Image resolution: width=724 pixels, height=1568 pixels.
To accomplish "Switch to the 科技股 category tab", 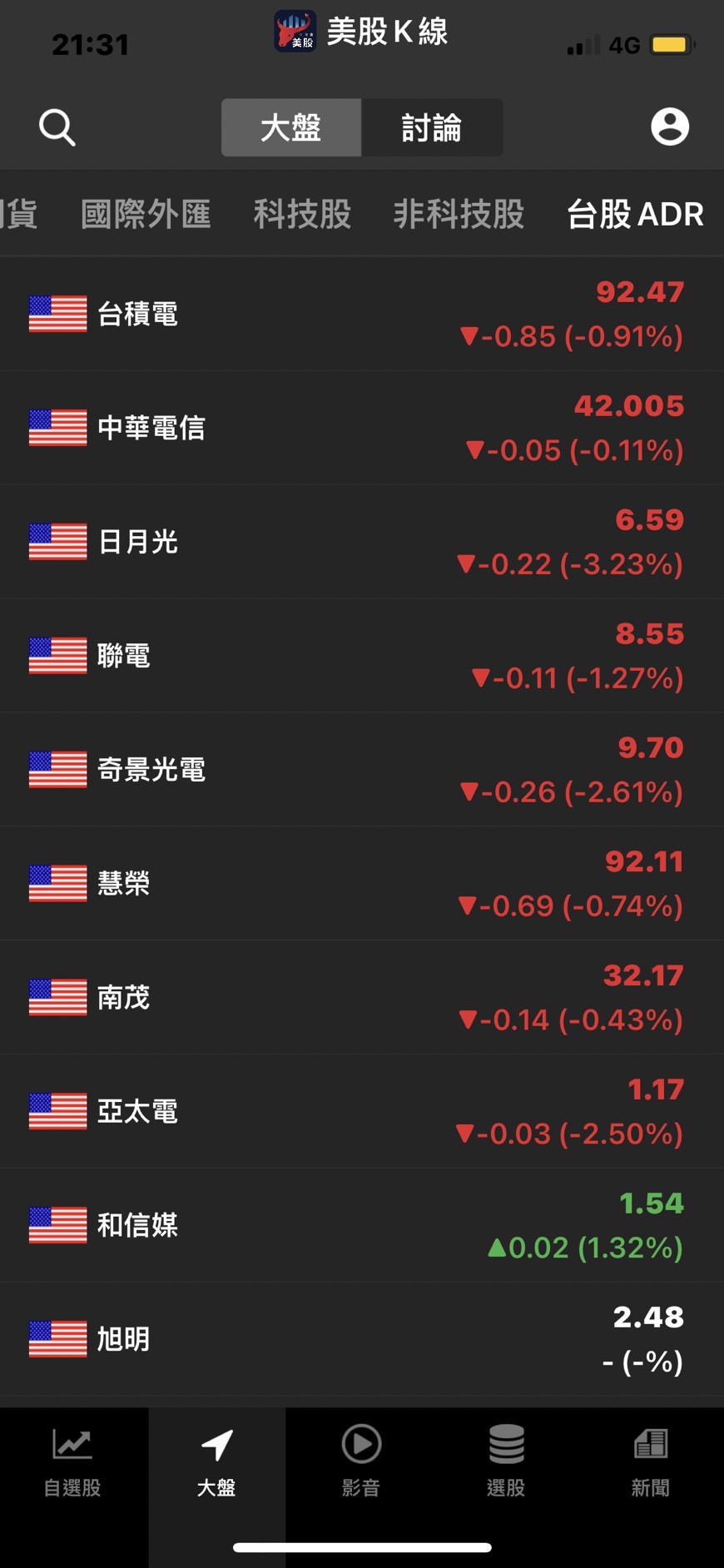I will [x=302, y=215].
